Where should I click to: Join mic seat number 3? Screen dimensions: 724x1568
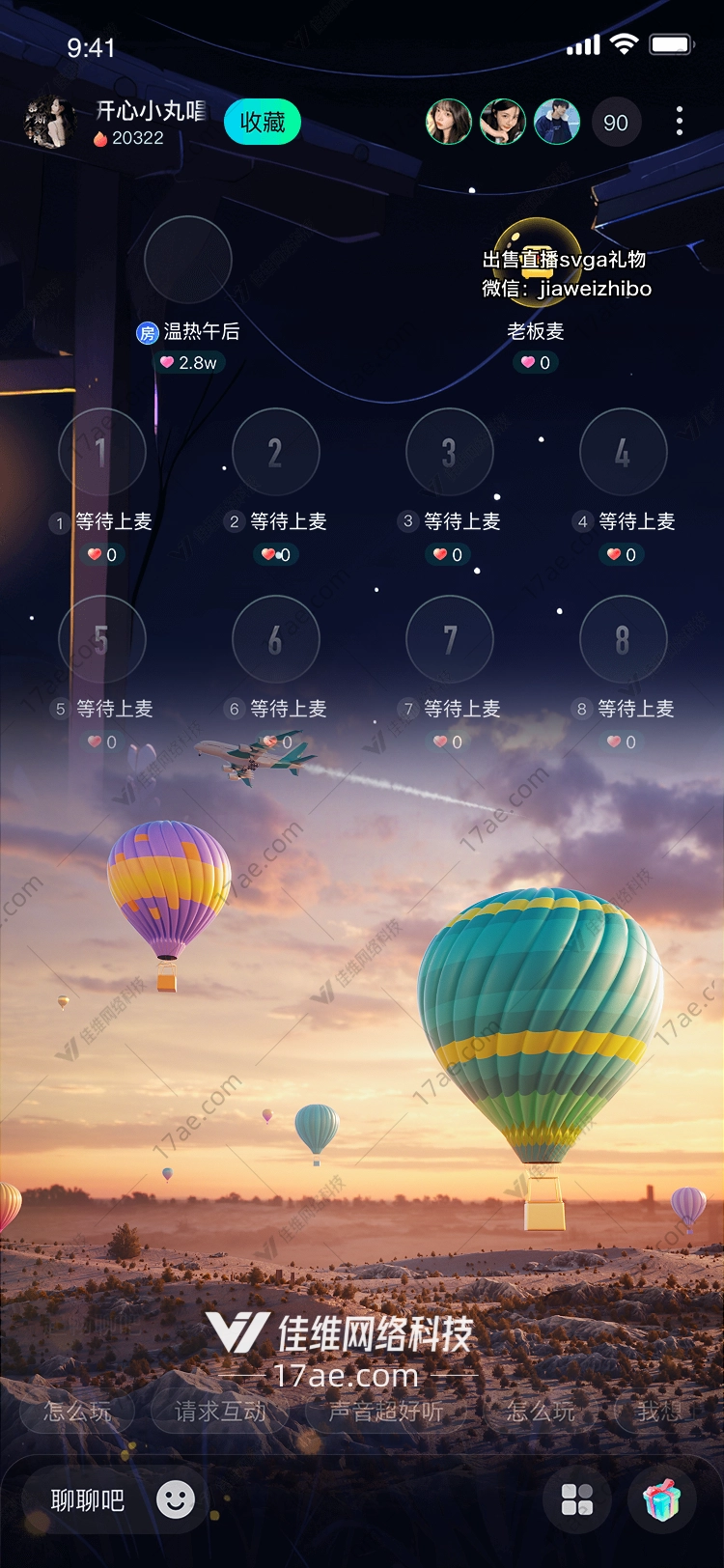450,452
